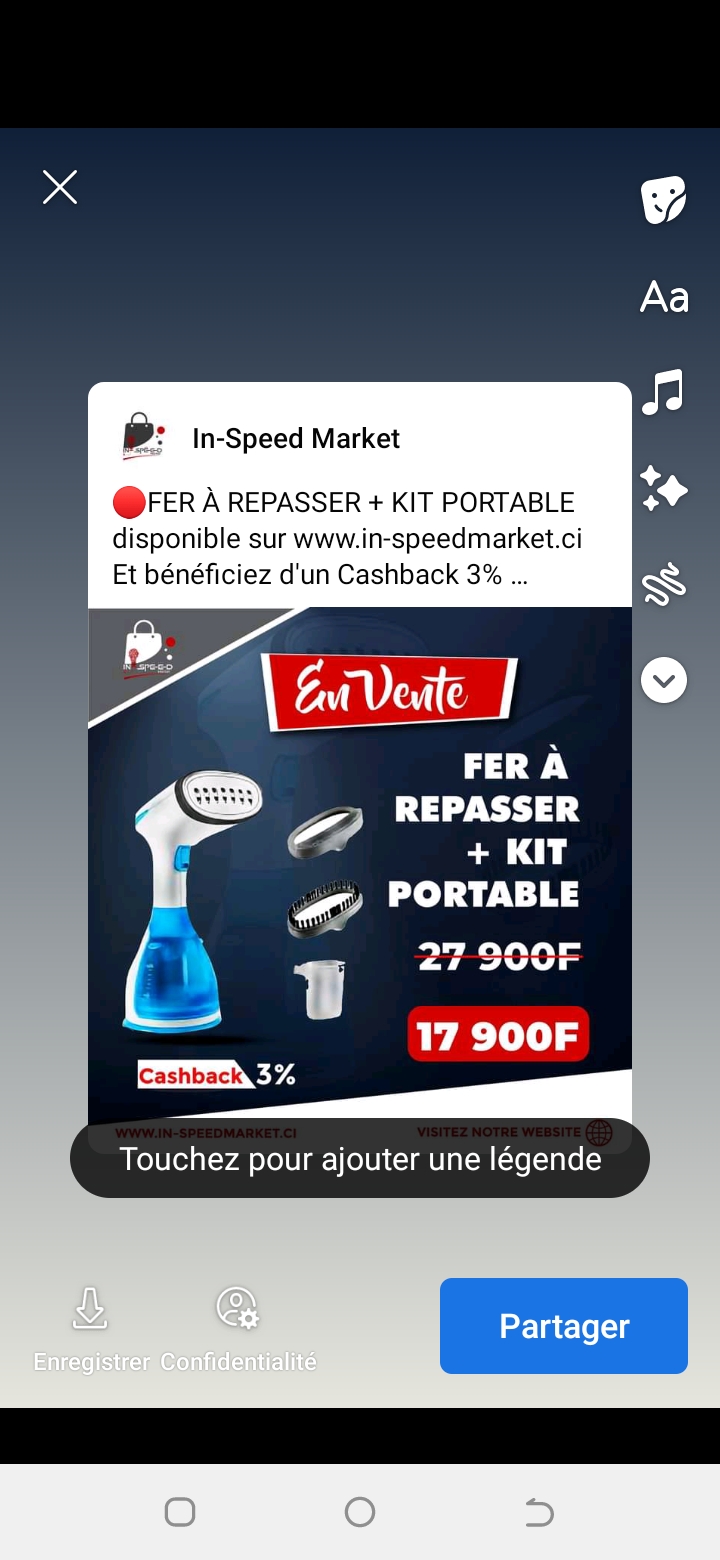Expand more editing tools chevron
This screenshot has width=720, height=1560.
click(664, 681)
